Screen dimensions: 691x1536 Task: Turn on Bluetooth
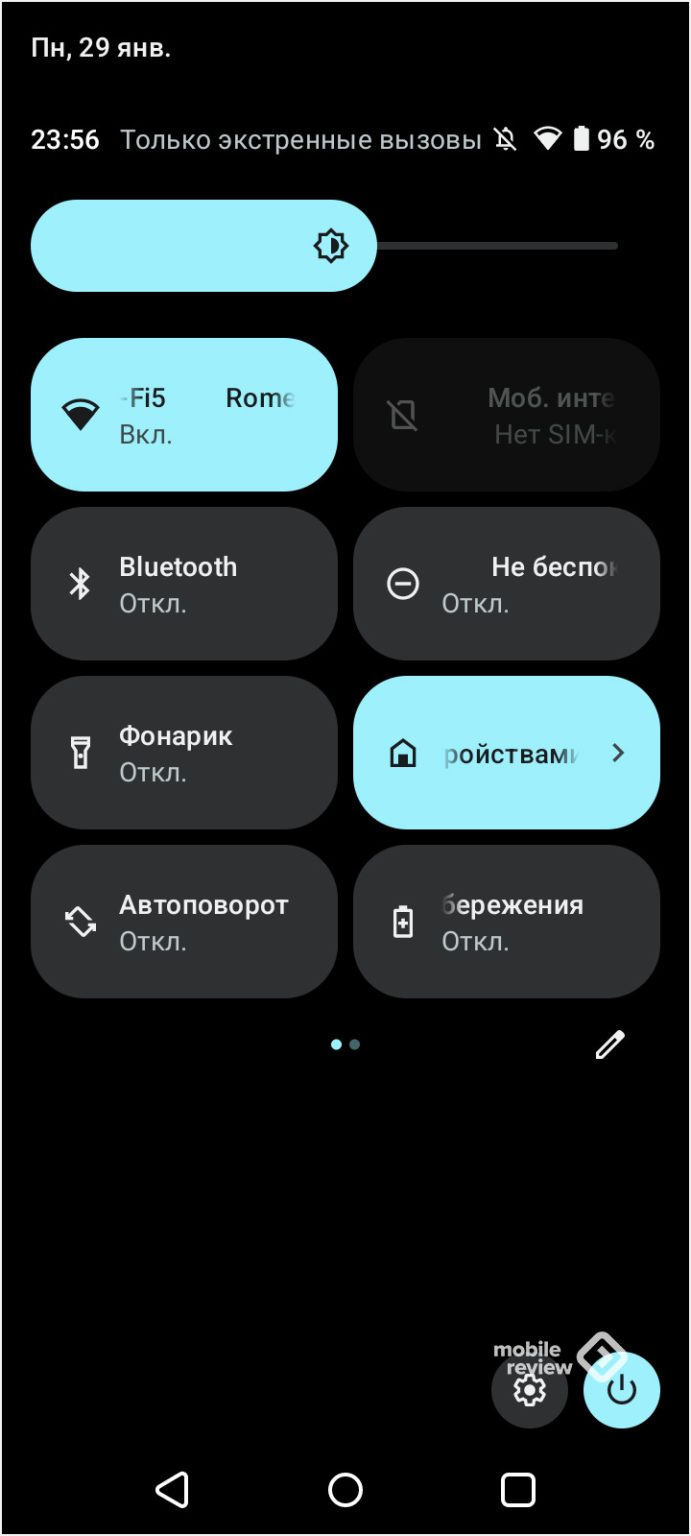184,584
